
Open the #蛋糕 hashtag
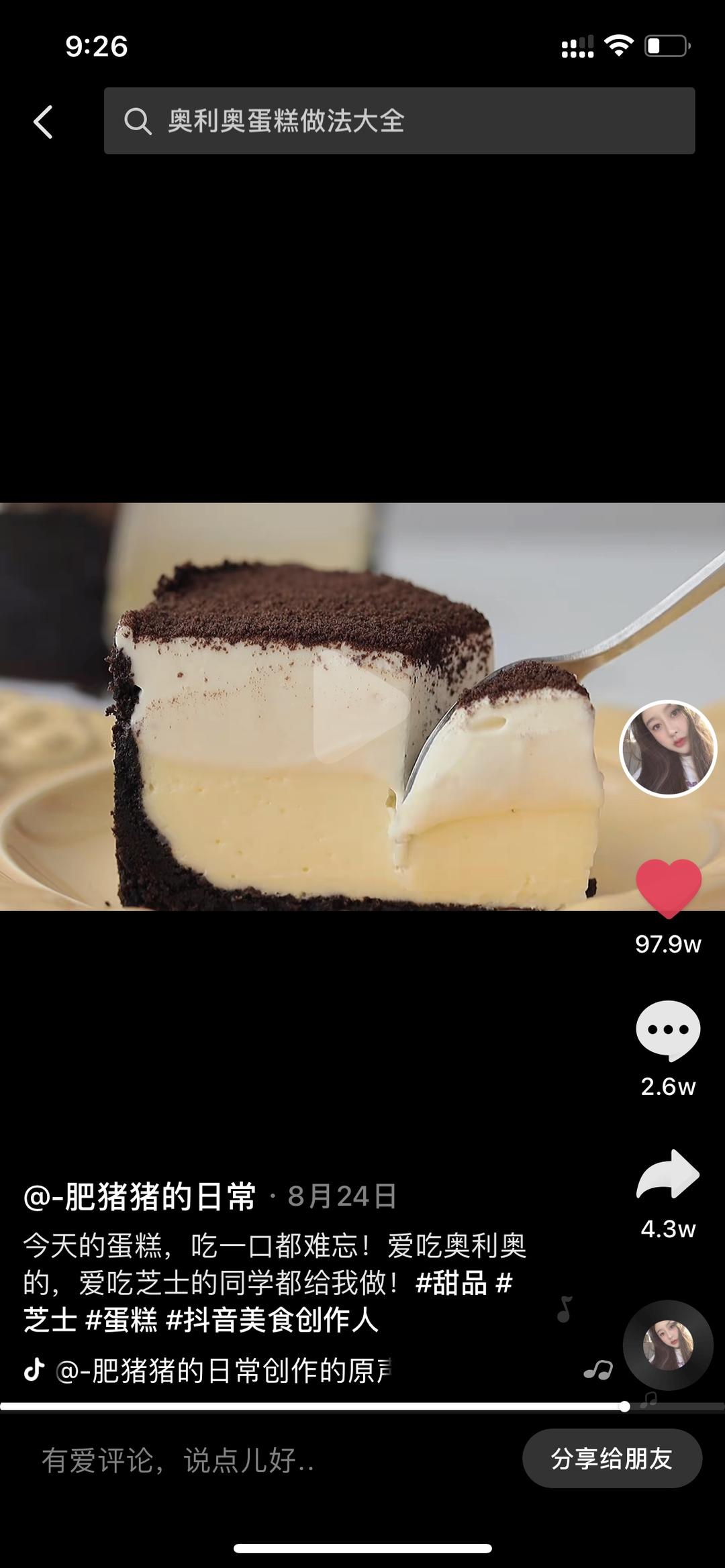122,1320
